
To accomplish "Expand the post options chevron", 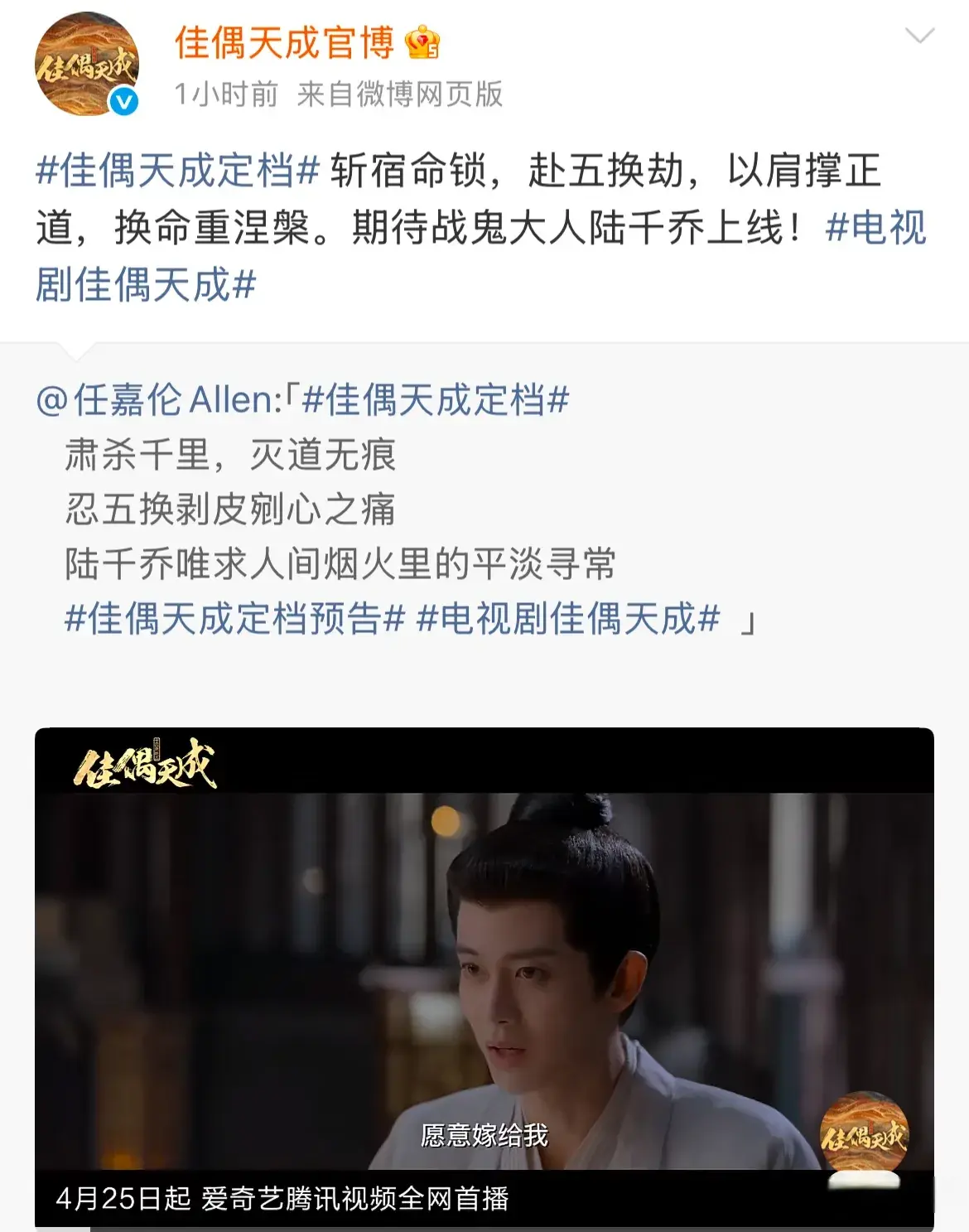I will click(919, 36).
